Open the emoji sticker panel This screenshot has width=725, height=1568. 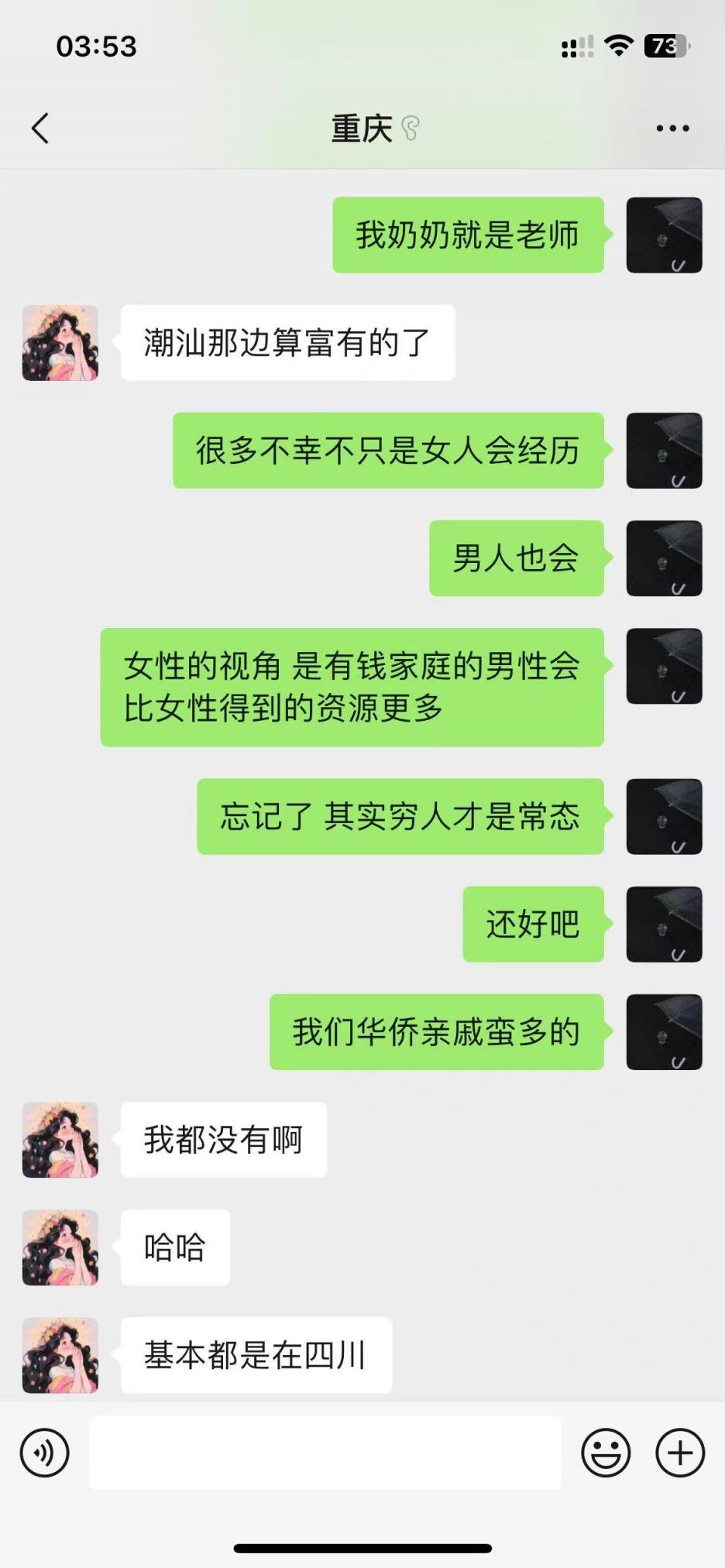coord(606,1453)
